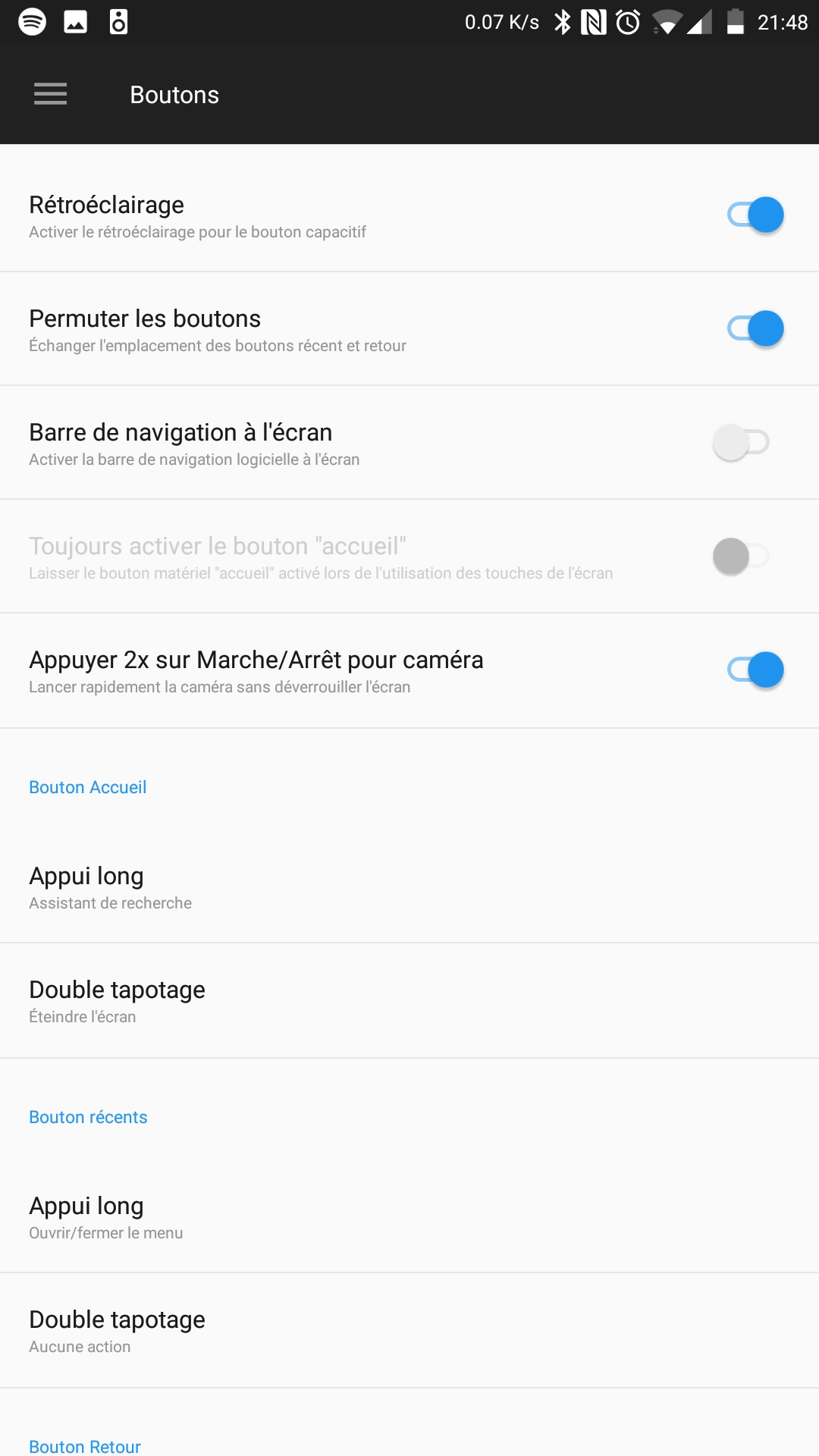Enable Barre de navigation à l'écran
Viewport: 819px width, 1456px height.
coord(741,443)
